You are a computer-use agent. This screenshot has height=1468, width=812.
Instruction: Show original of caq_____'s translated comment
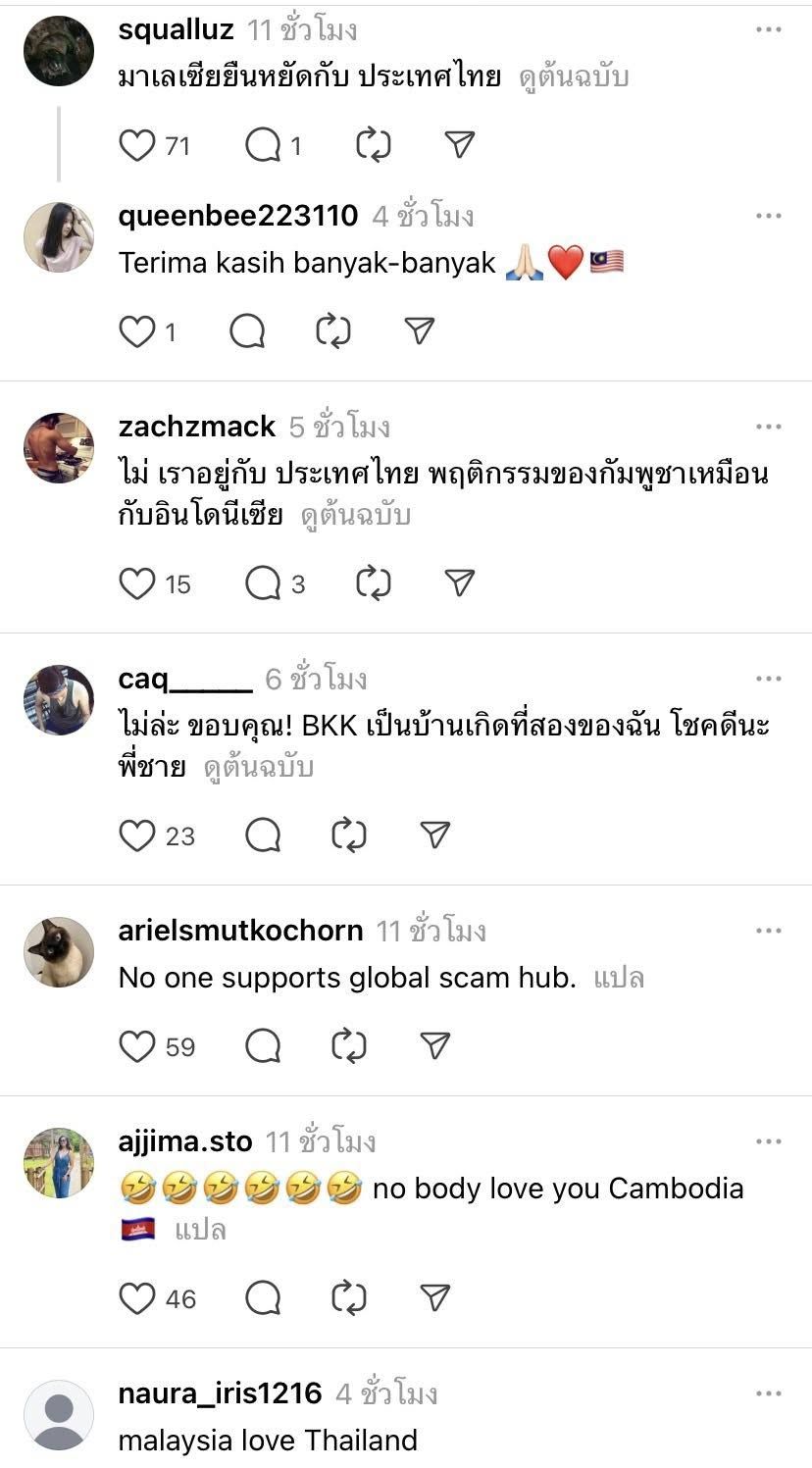click(258, 767)
